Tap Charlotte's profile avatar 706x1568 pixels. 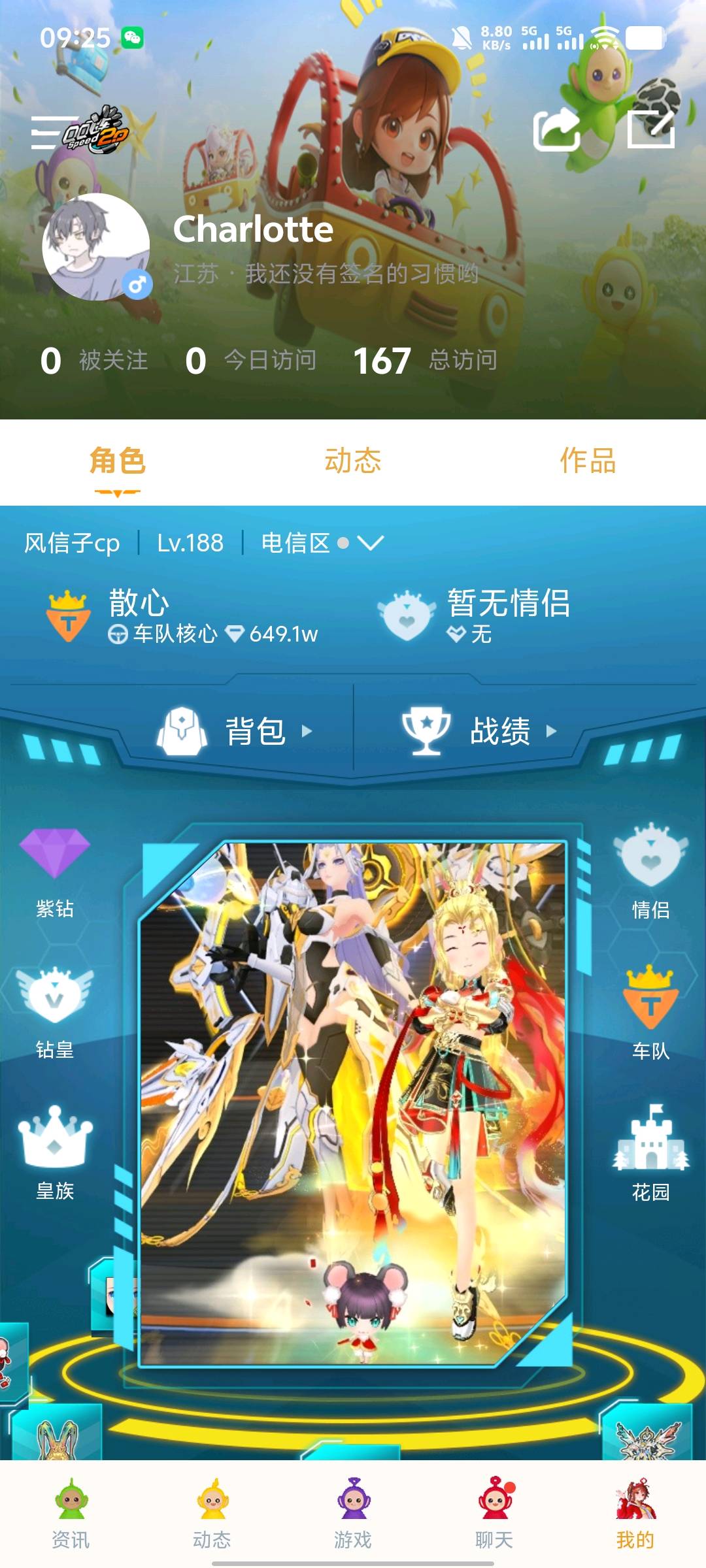click(96, 247)
